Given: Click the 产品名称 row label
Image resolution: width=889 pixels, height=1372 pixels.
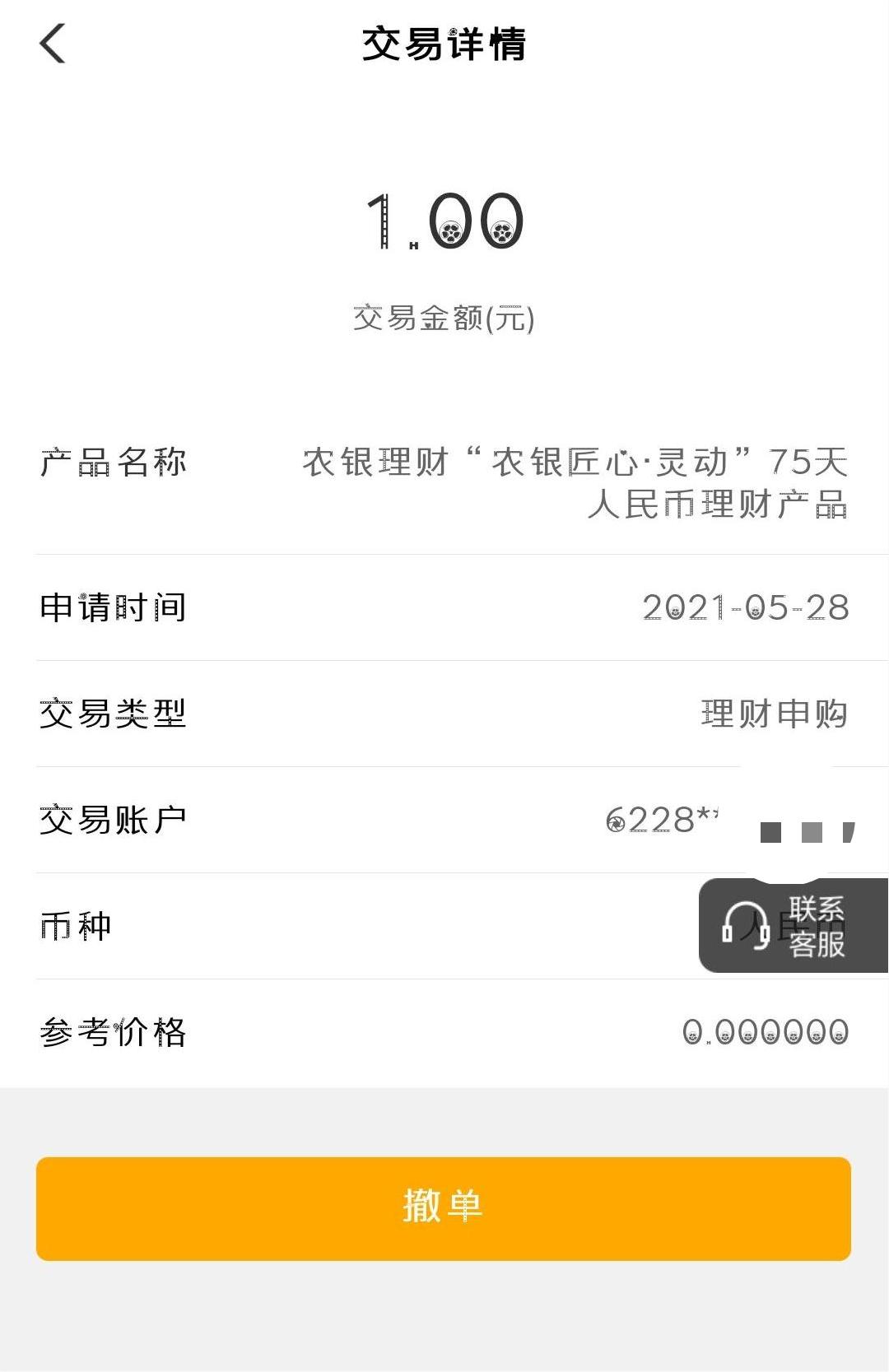Looking at the screenshot, I should click(x=111, y=463).
